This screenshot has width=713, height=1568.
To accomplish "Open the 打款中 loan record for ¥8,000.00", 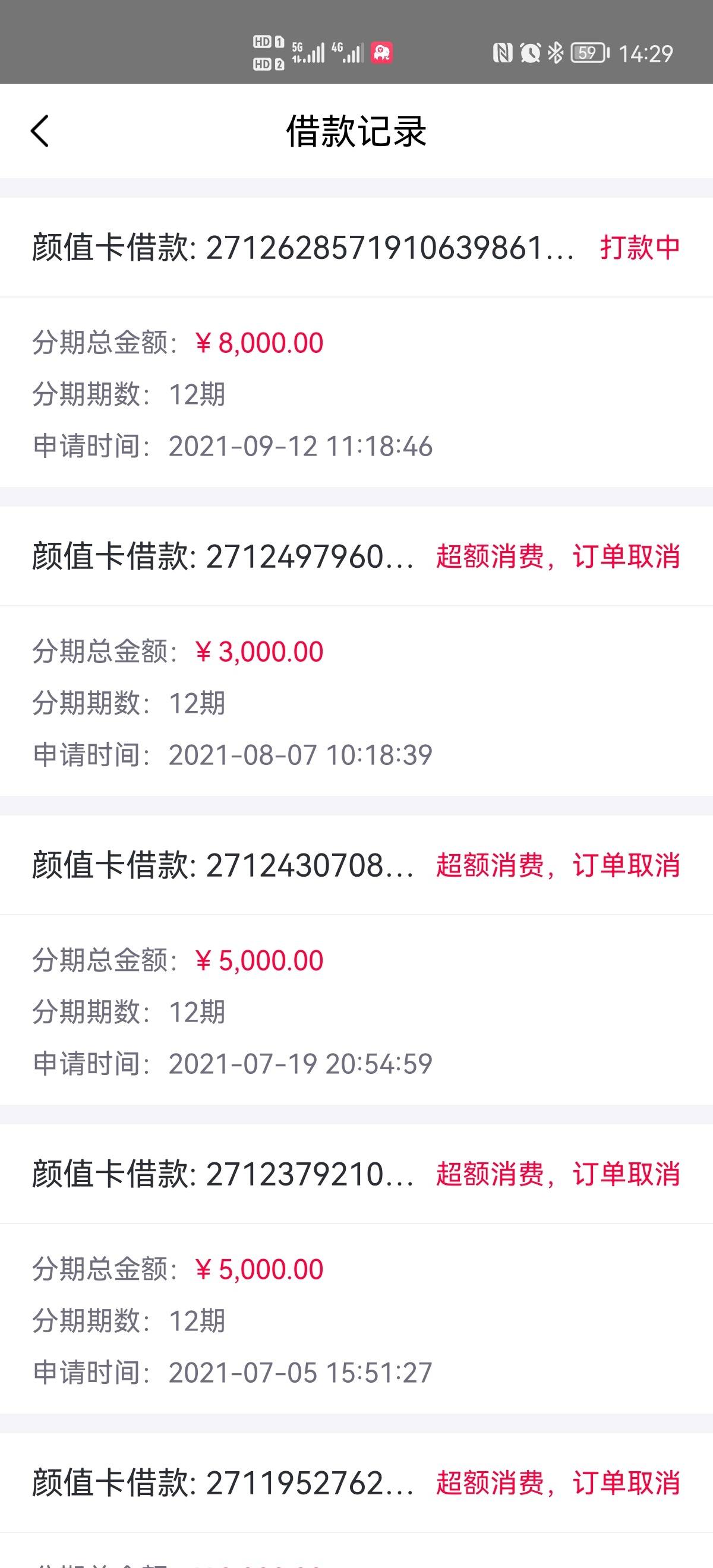I will 356,342.
